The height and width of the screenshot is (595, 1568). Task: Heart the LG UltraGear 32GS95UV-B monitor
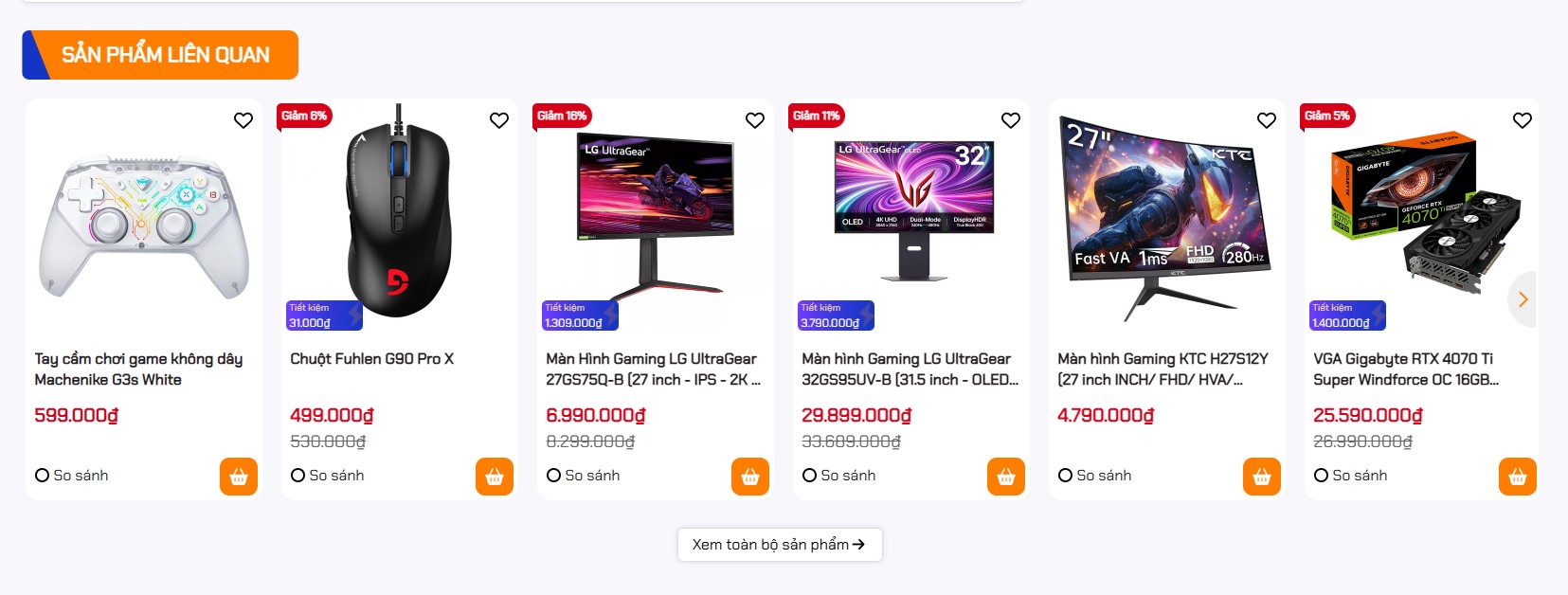tap(1011, 120)
